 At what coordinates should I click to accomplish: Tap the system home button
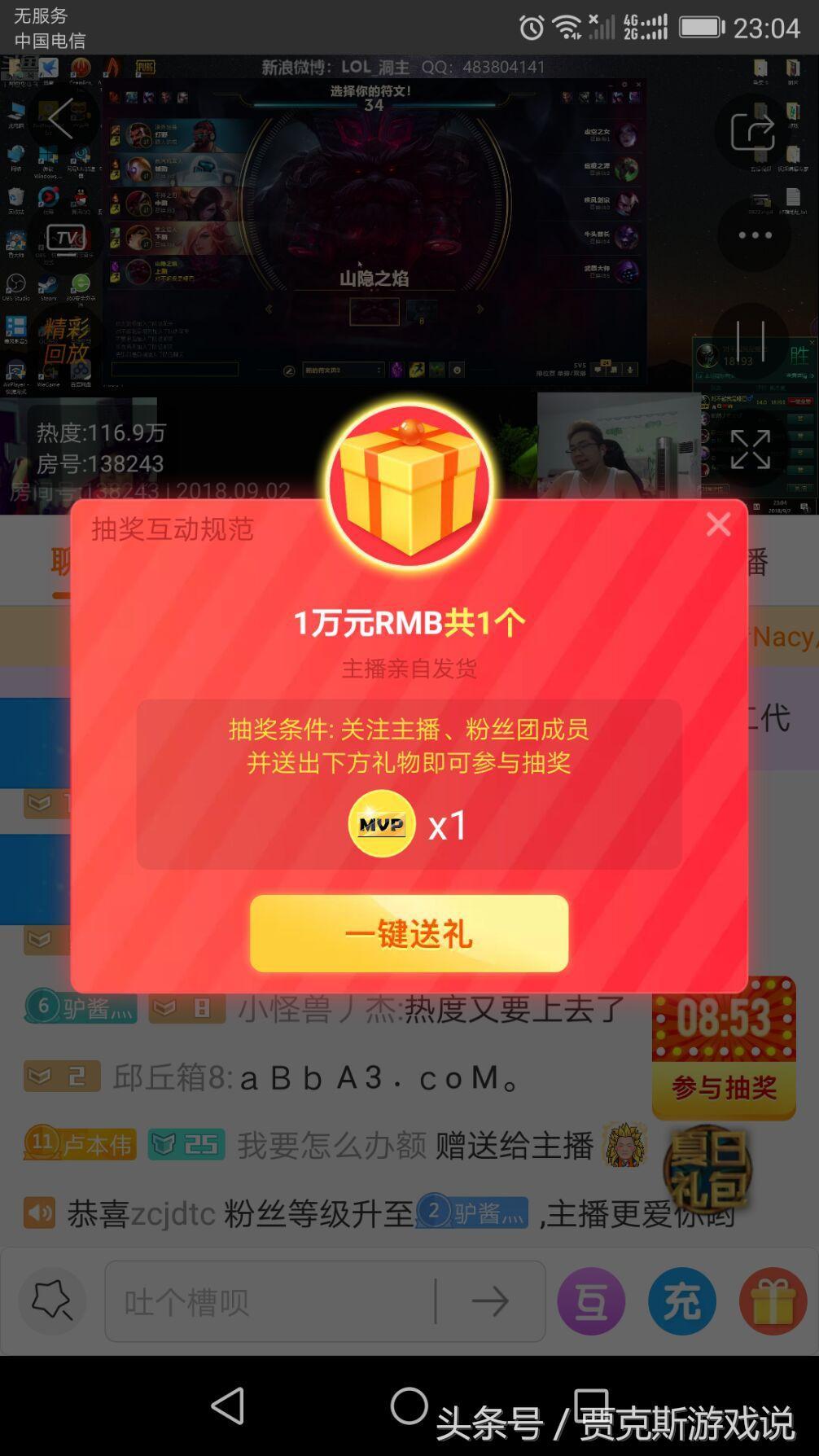409,1406
